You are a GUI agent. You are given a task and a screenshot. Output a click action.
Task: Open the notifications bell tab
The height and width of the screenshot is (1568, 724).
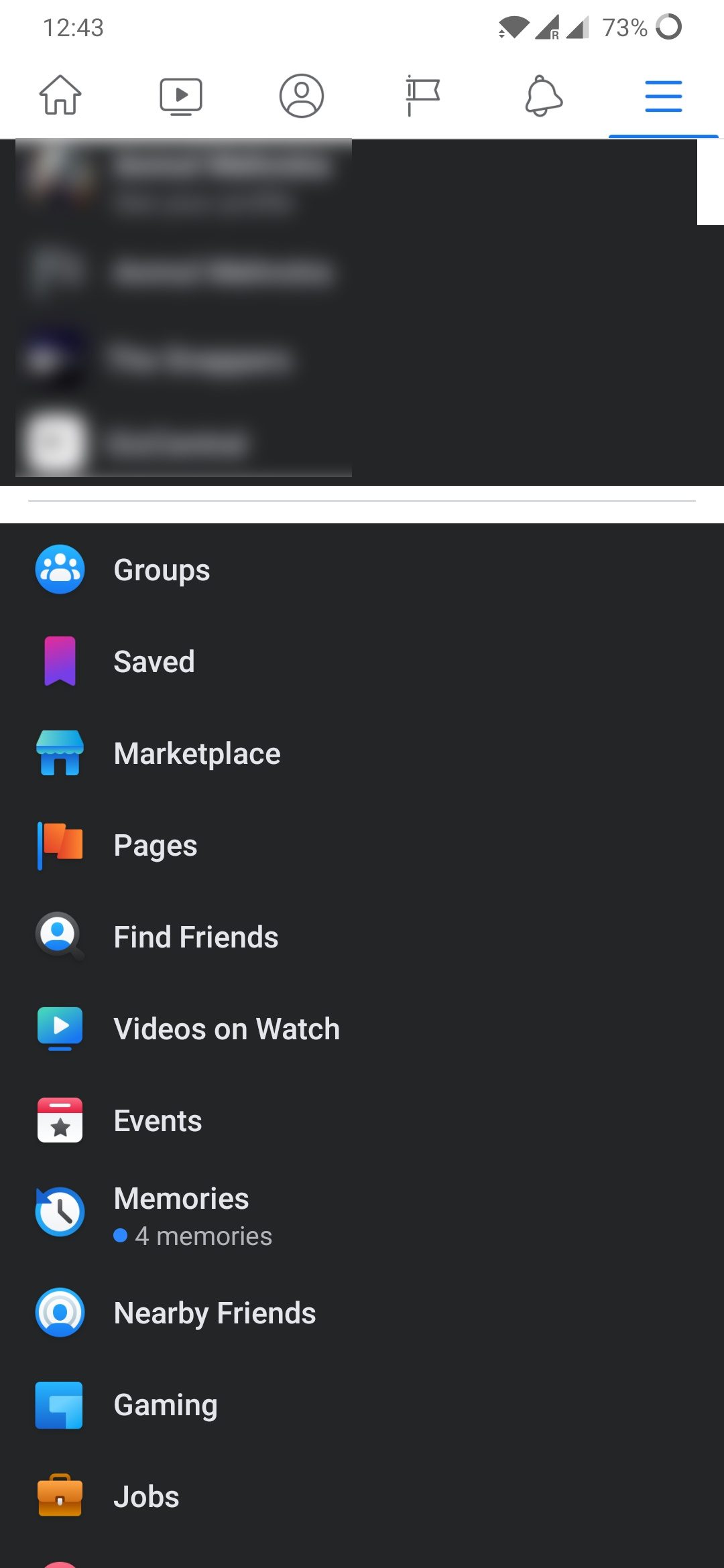pos(543,95)
